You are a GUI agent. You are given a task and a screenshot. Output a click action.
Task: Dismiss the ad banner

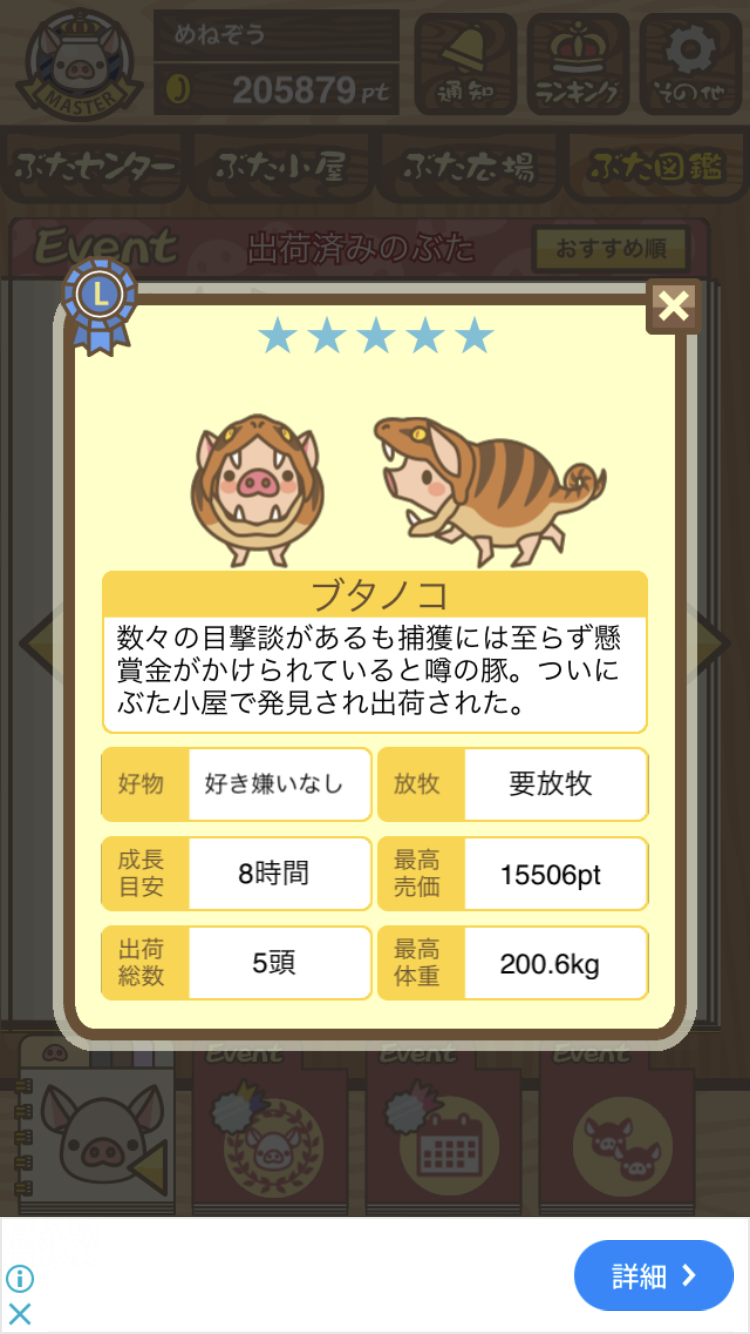click(20, 1313)
